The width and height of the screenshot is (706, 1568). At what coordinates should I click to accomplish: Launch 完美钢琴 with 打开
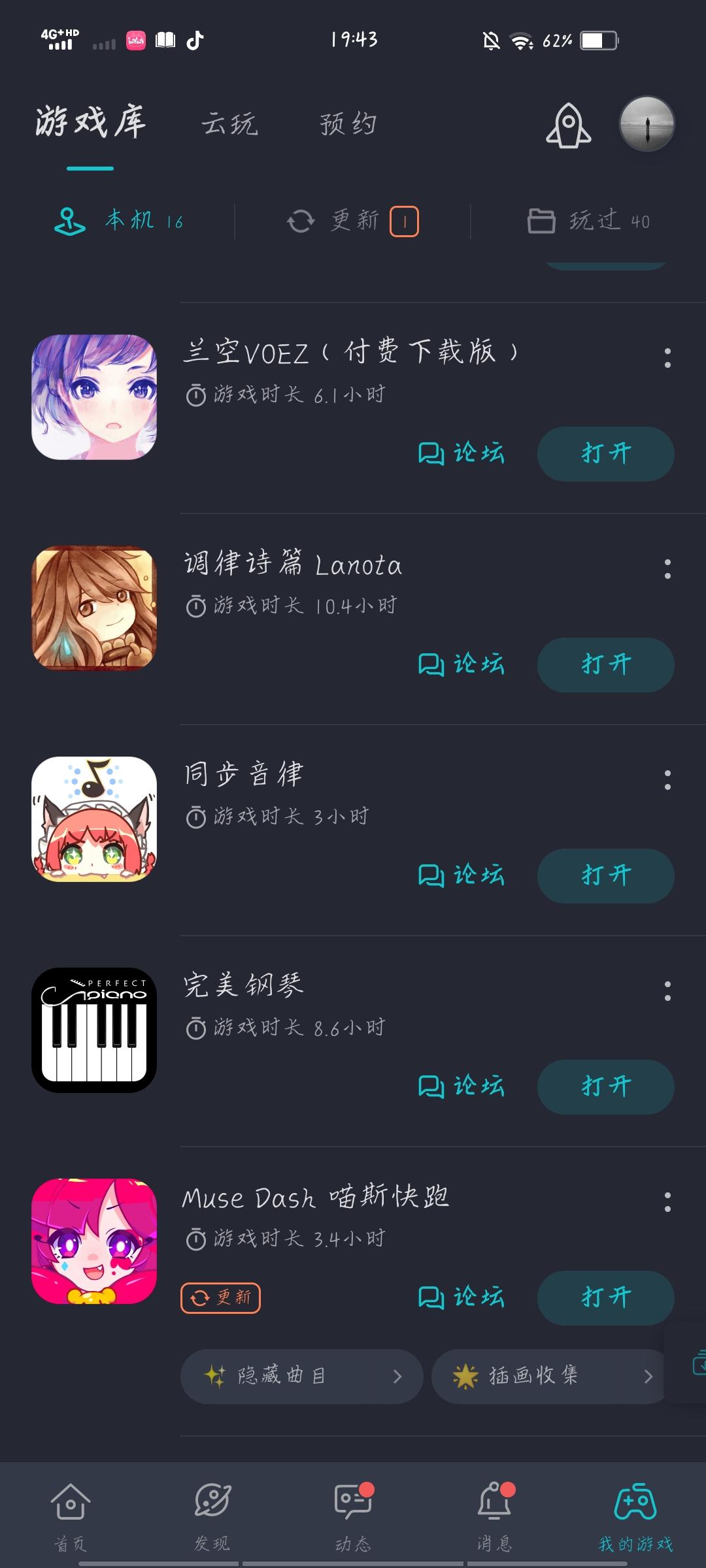605,1086
